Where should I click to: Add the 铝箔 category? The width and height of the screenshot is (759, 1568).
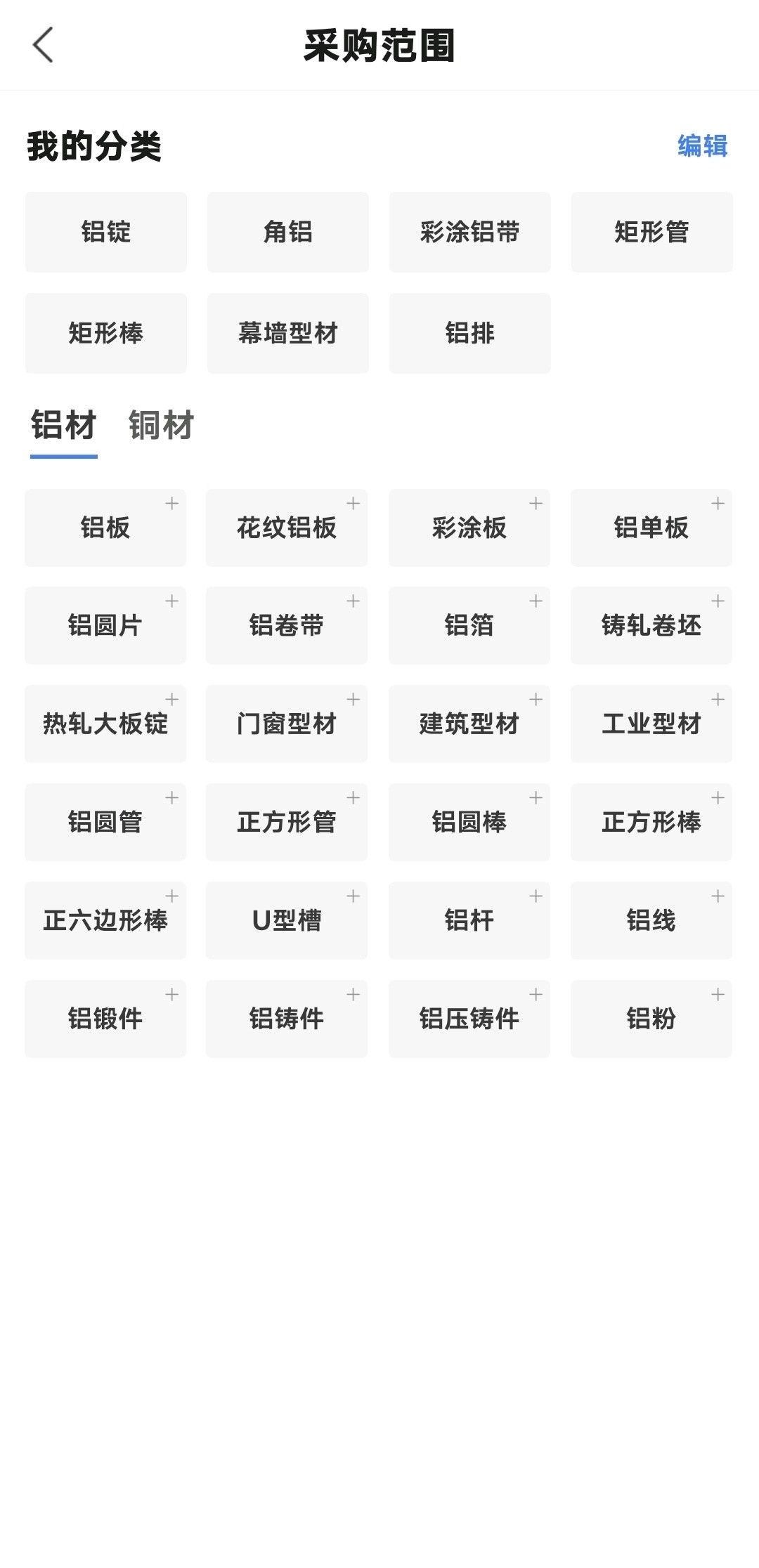pyautogui.click(x=469, y=625)
